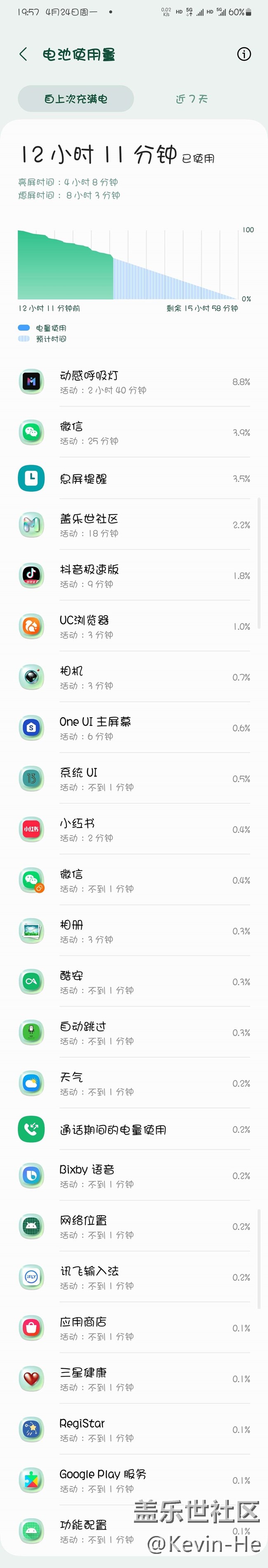Check 酷安 power consumption entry
This screenshot has width=268, height=1568.
(x=134, y=981)
